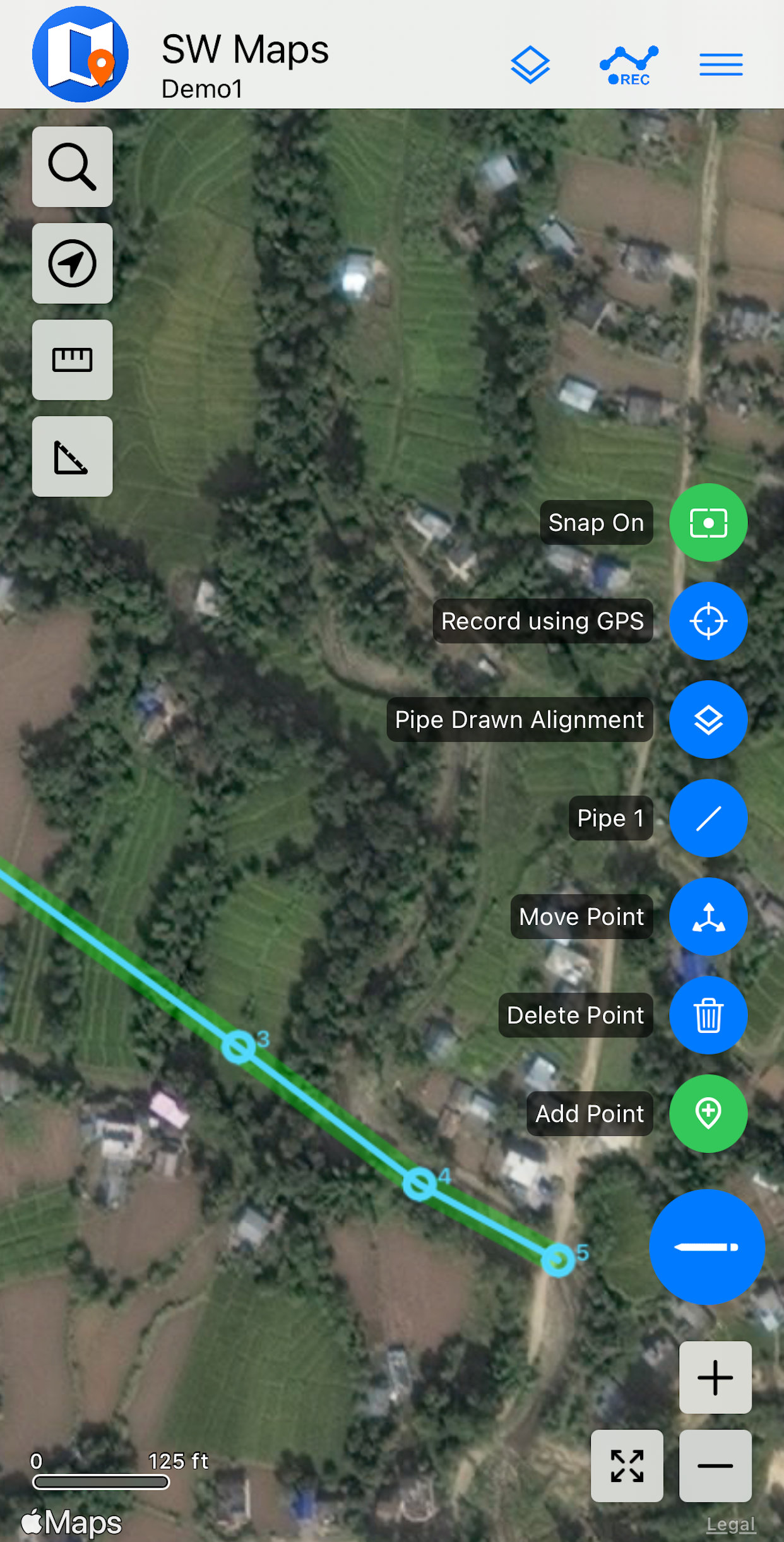Tap Add Point button
The height and width of the screenshot is (1542, 784).
[708, 1114]
